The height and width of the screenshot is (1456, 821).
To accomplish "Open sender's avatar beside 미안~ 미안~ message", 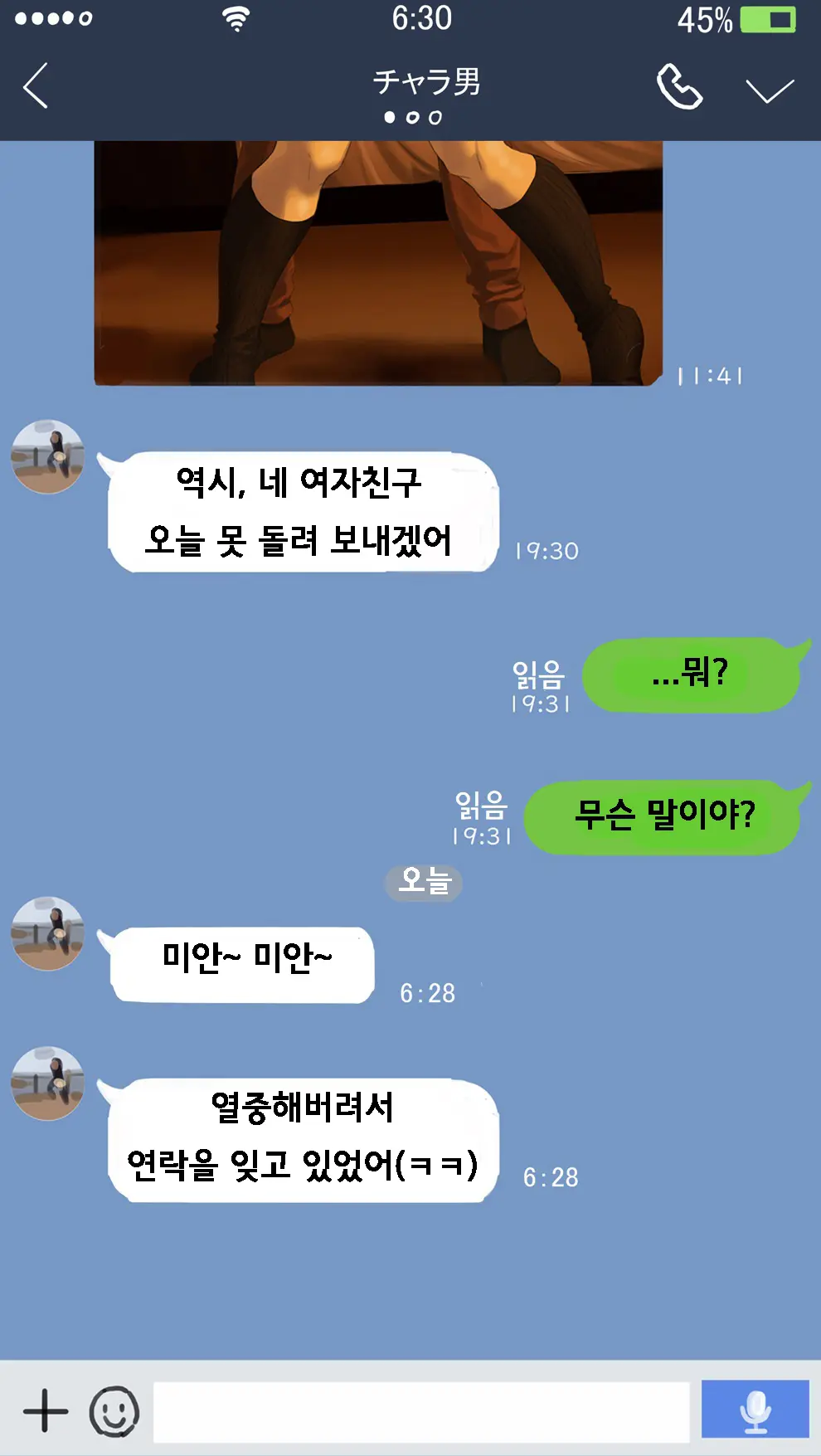I will [x=48, y=933].
